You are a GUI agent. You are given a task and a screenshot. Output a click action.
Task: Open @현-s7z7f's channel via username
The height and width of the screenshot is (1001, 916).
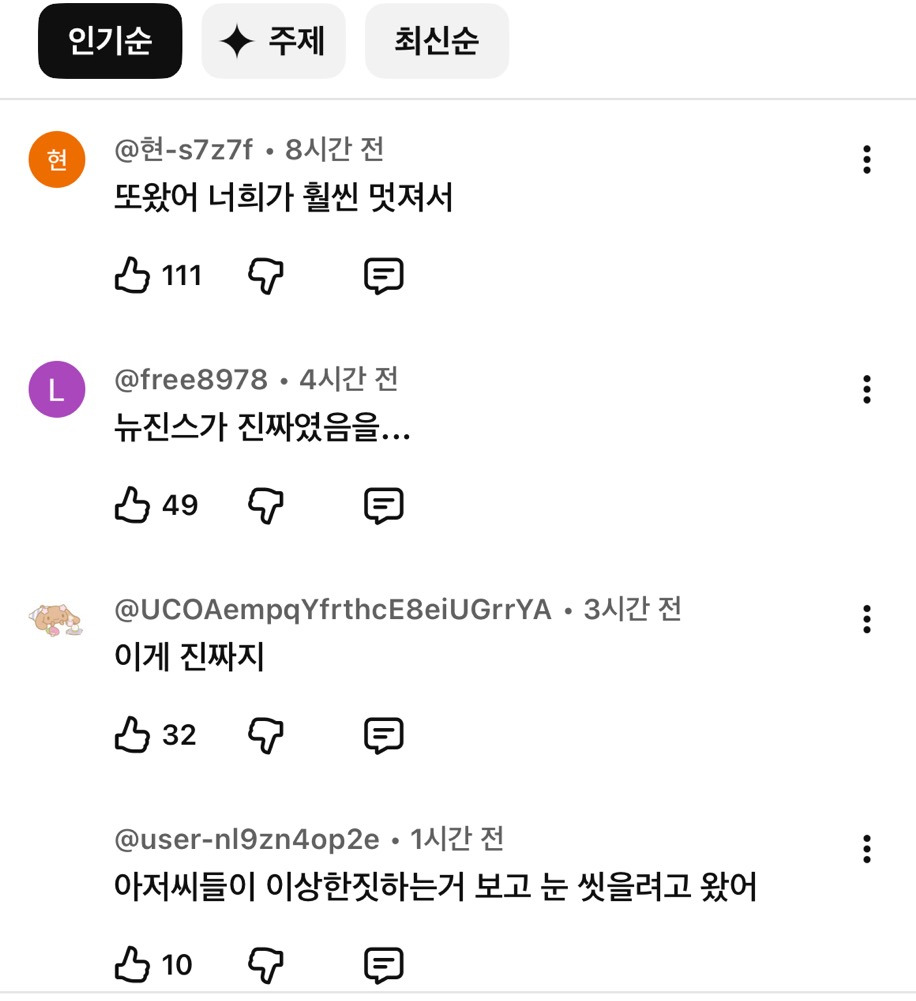(x=183, y=150)
